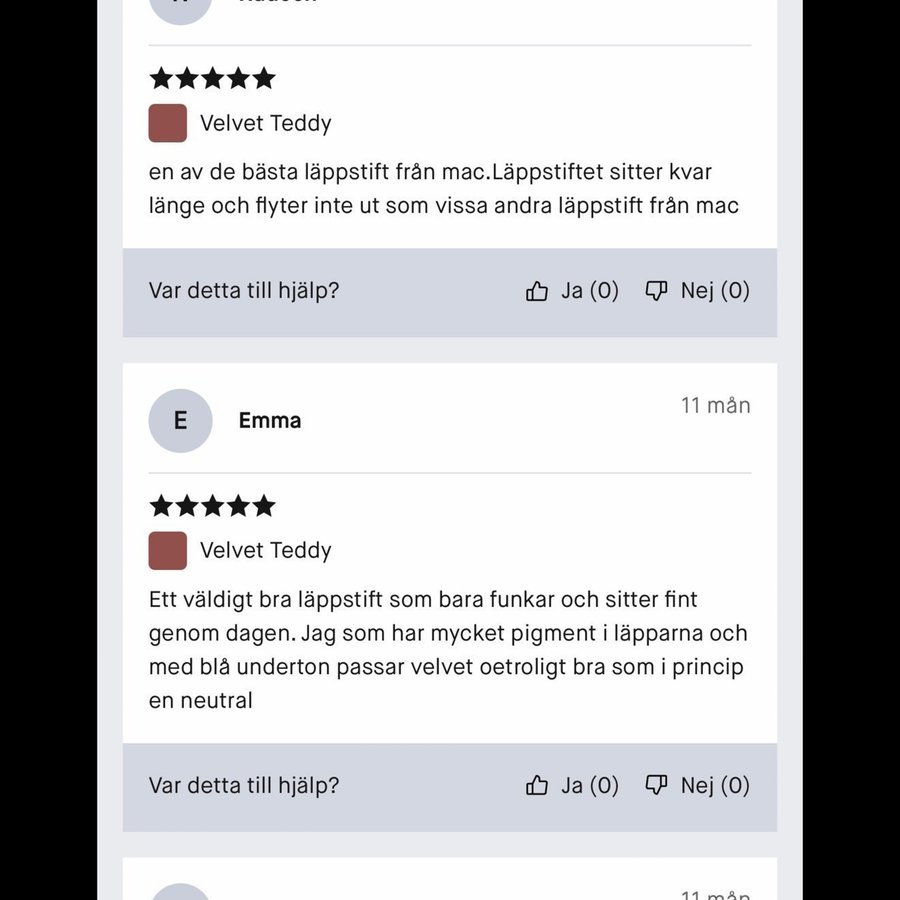Mark the Velvet Teddy 'bästa läppstift' review helpful with Ja
This screenshot has height=900, width=900.
[572, 291]
